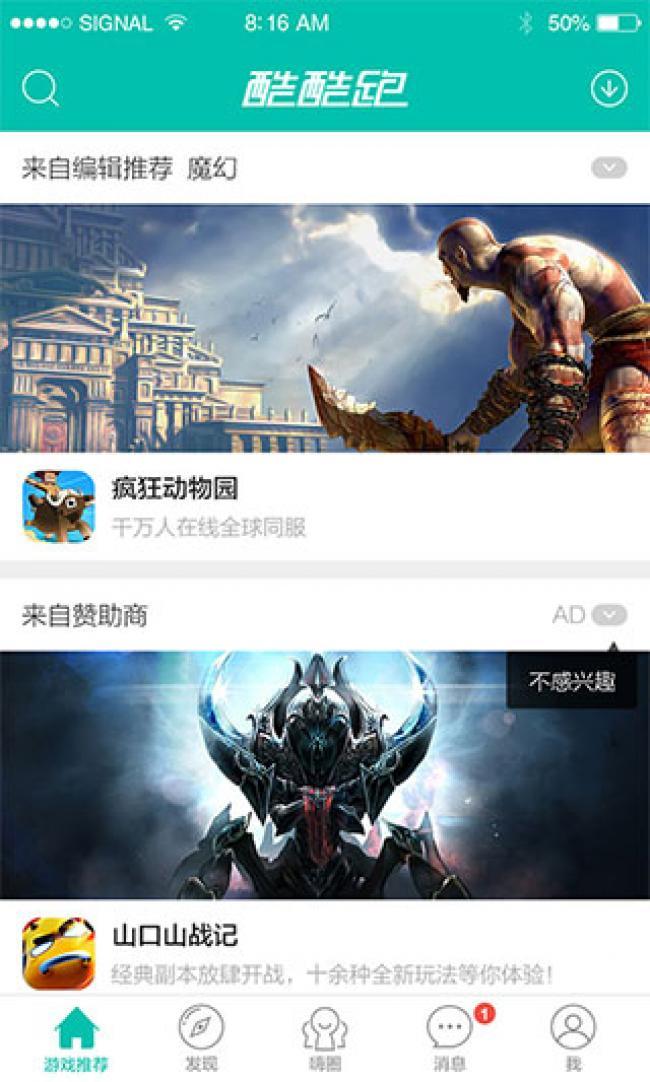Switch to the 我 profile tab
This screenshot has height=1082, width=650.
click(x=573, y=1038)
